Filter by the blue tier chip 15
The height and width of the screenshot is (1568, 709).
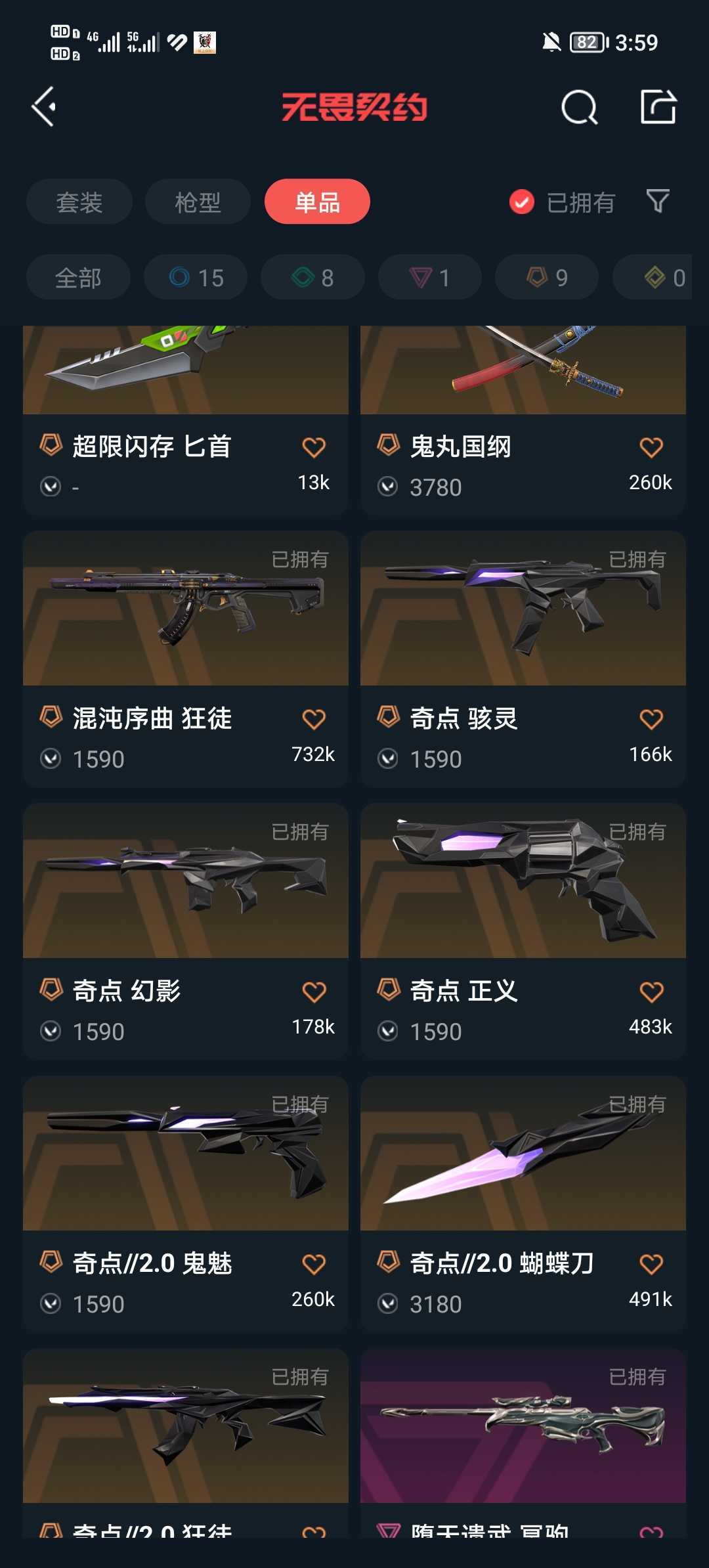pyautogui.click(x=196, y=277)
